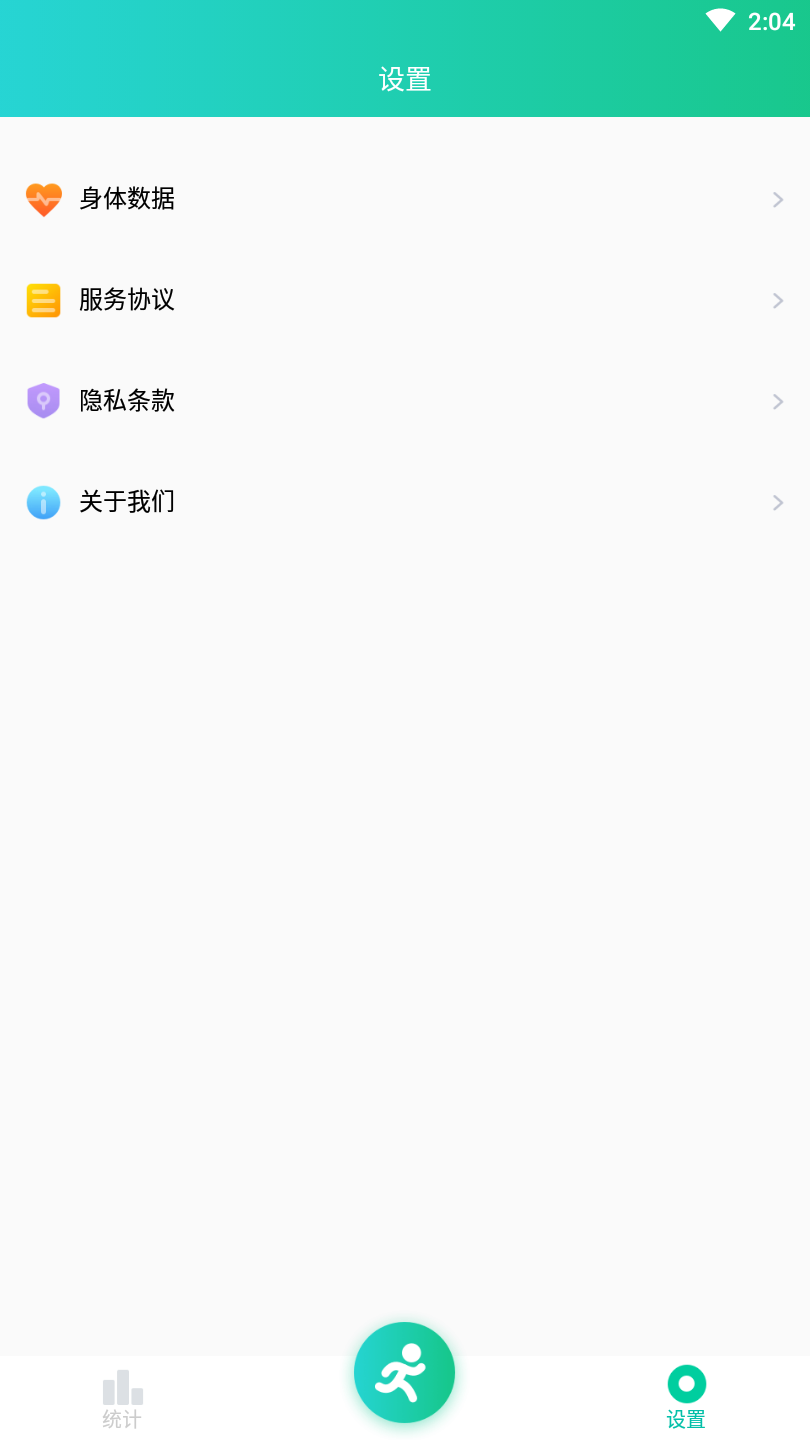Screen dimensions: 810x1440
Task: Expand the 身体数据 entry via its chevron
Action: [x=778, y=199]
